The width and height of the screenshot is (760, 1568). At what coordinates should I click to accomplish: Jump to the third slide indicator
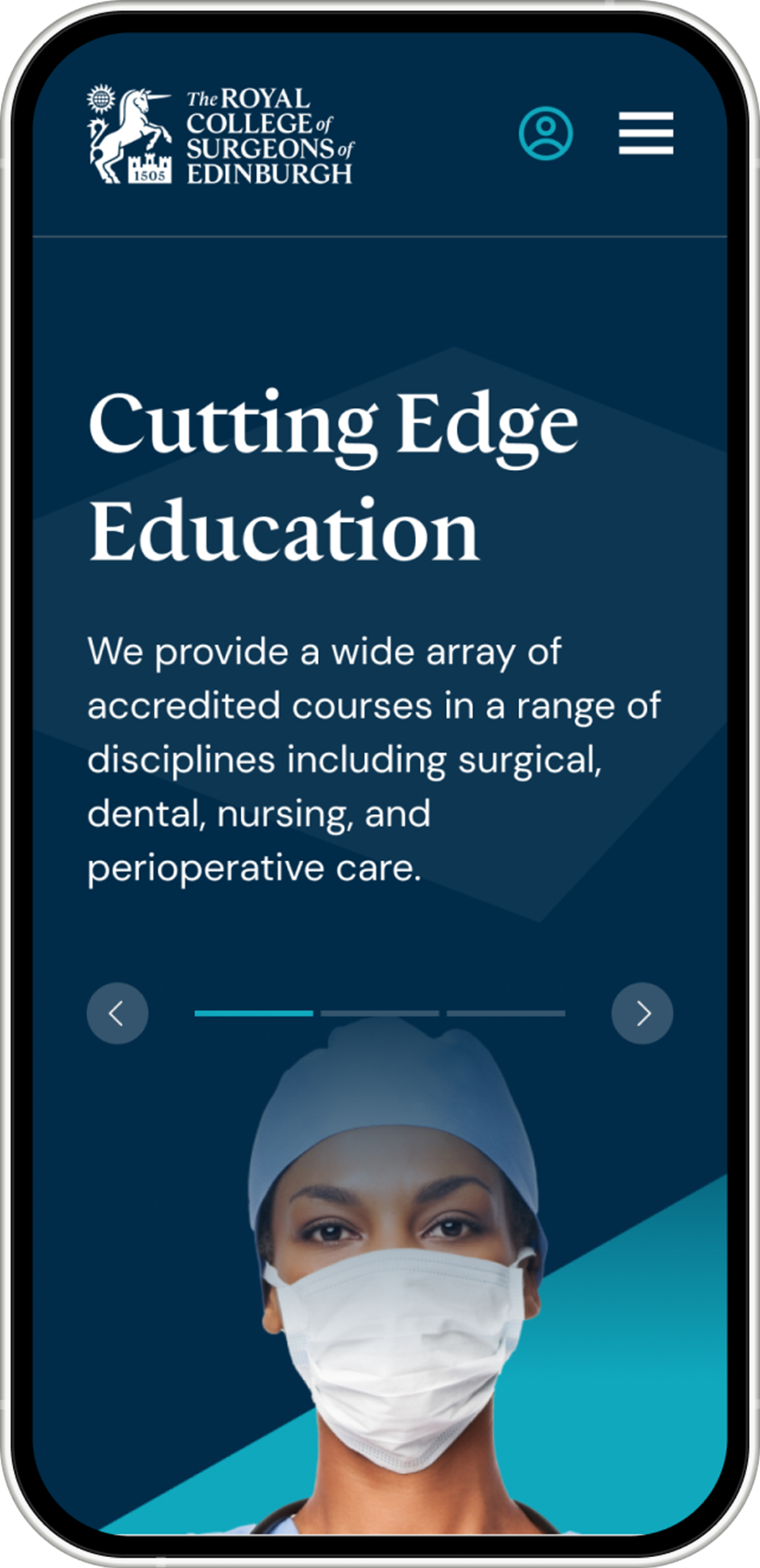tap(505, 1013)
